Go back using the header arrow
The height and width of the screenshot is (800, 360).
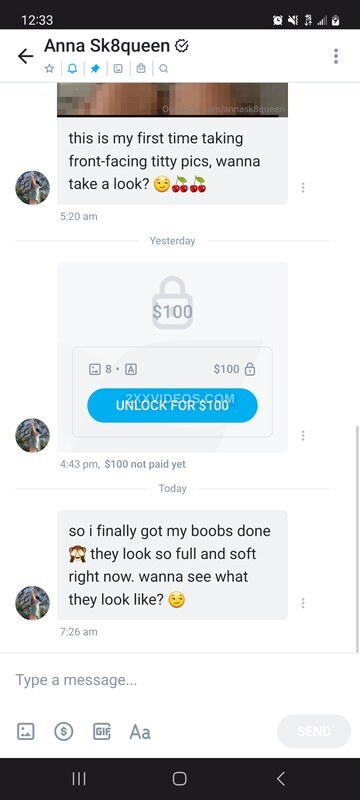25,56
